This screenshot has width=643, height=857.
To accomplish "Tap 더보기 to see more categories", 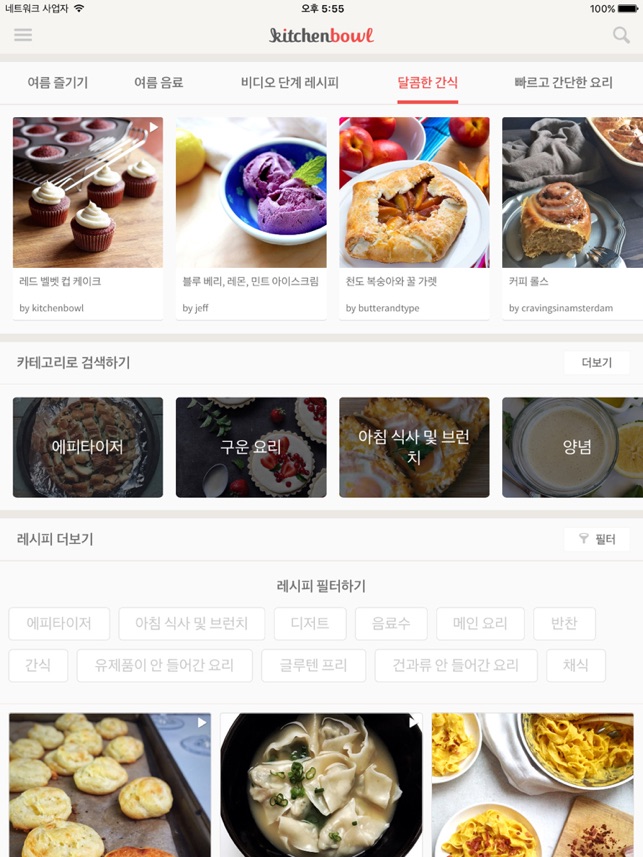I will tap(597, 363).
